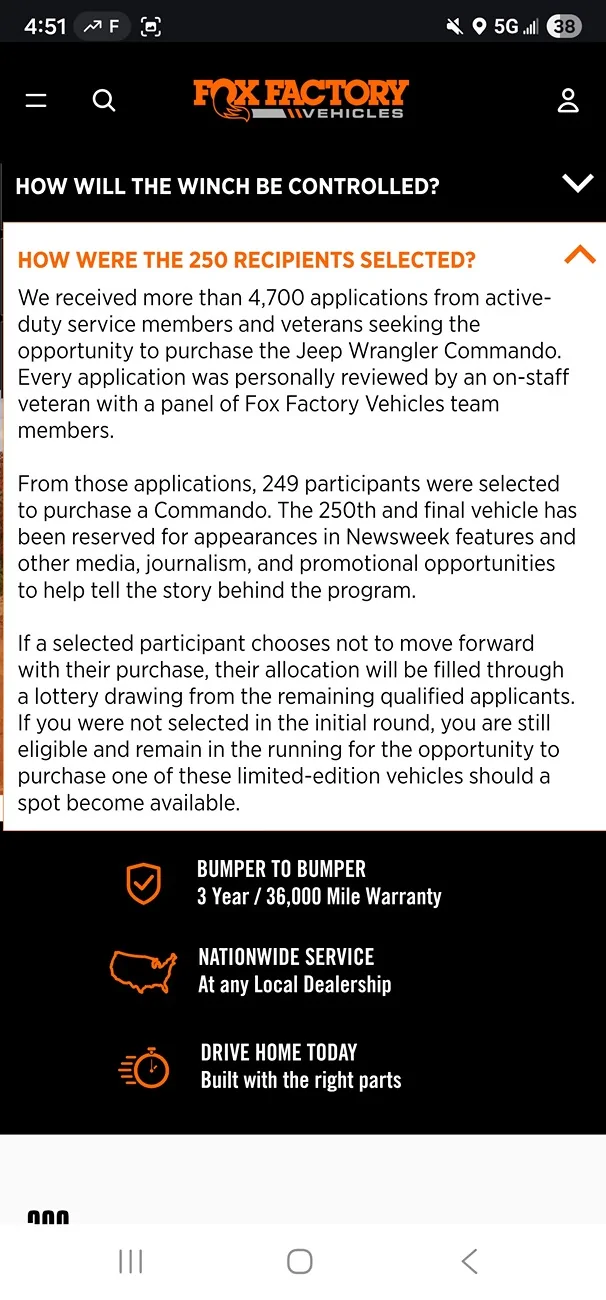Open the account profile icon

[568, 100]
